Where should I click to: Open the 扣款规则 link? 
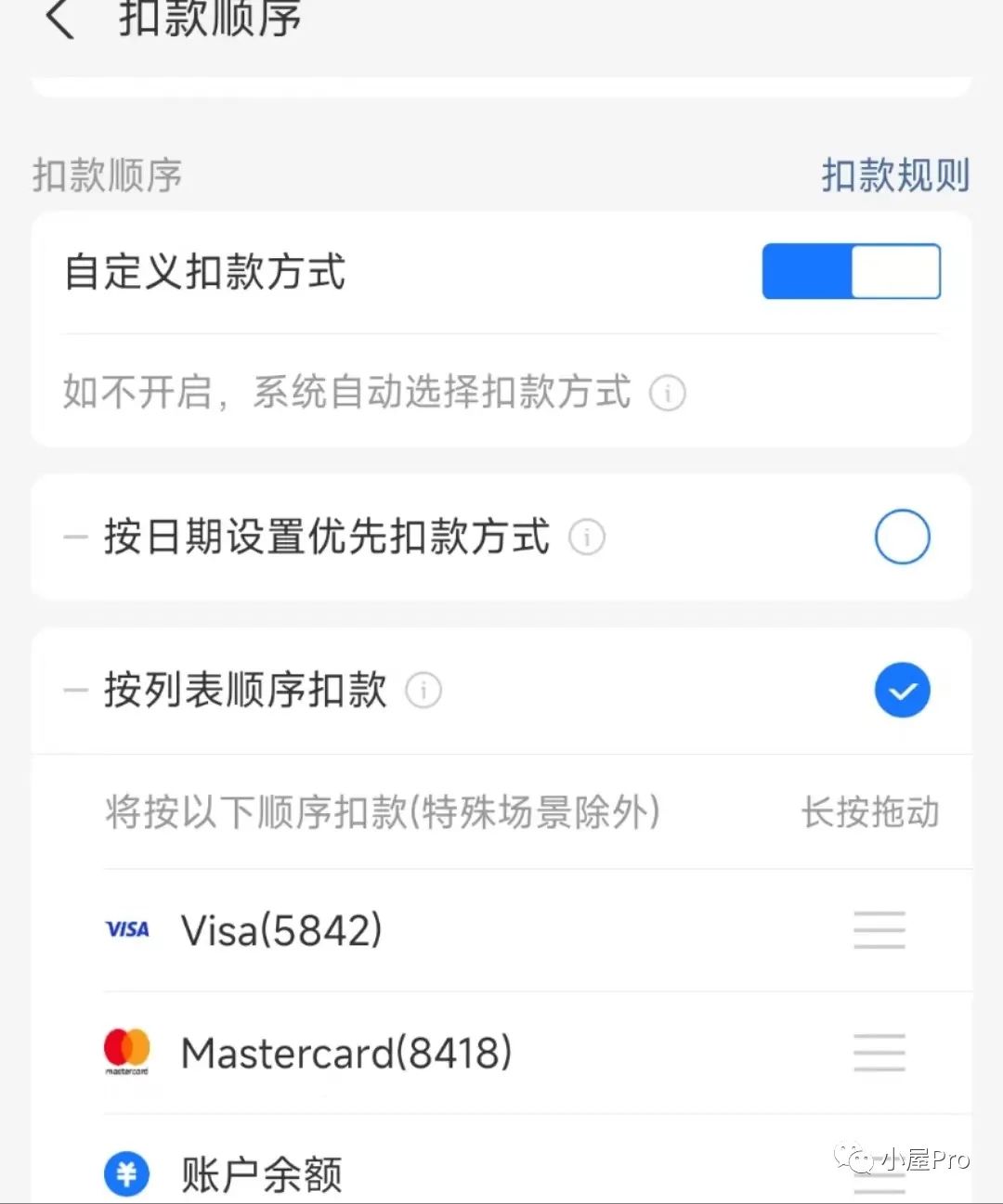pos(894,175)
